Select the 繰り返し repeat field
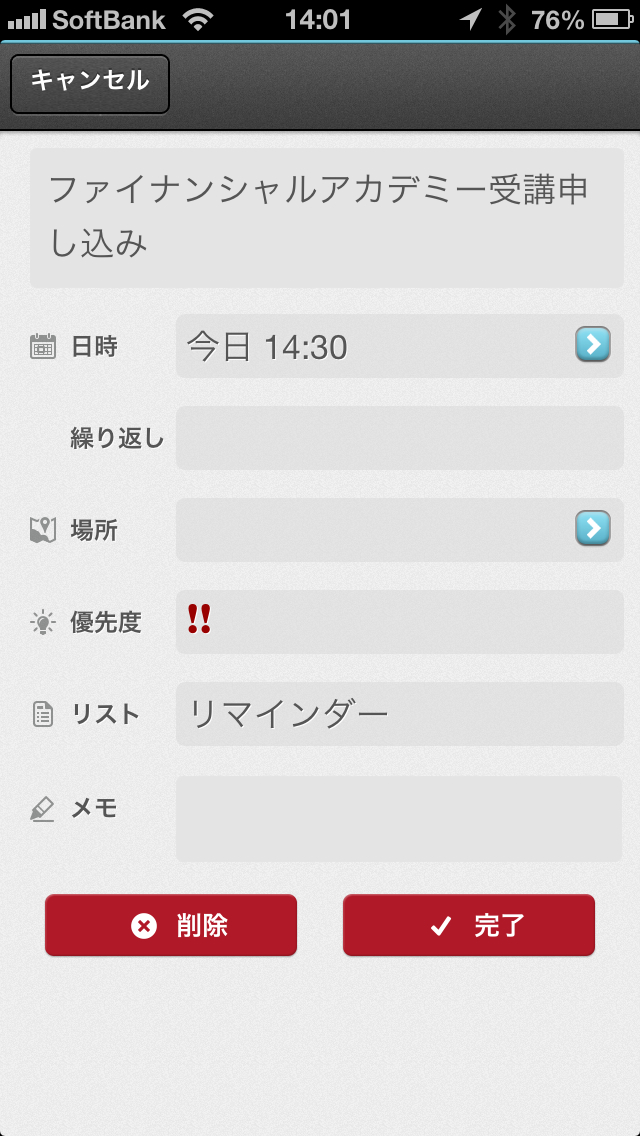640x1136 pixels. coord(399,438)
